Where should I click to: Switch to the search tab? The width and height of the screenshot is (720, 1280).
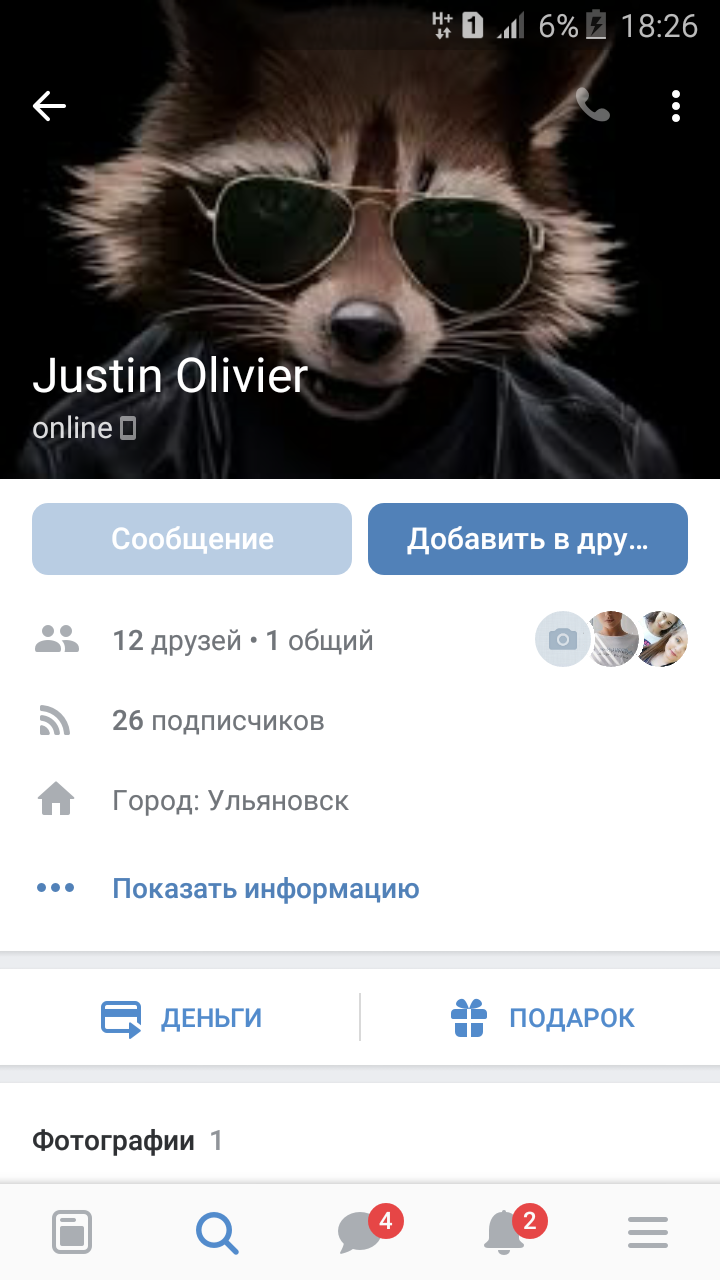coord(217,1232)
